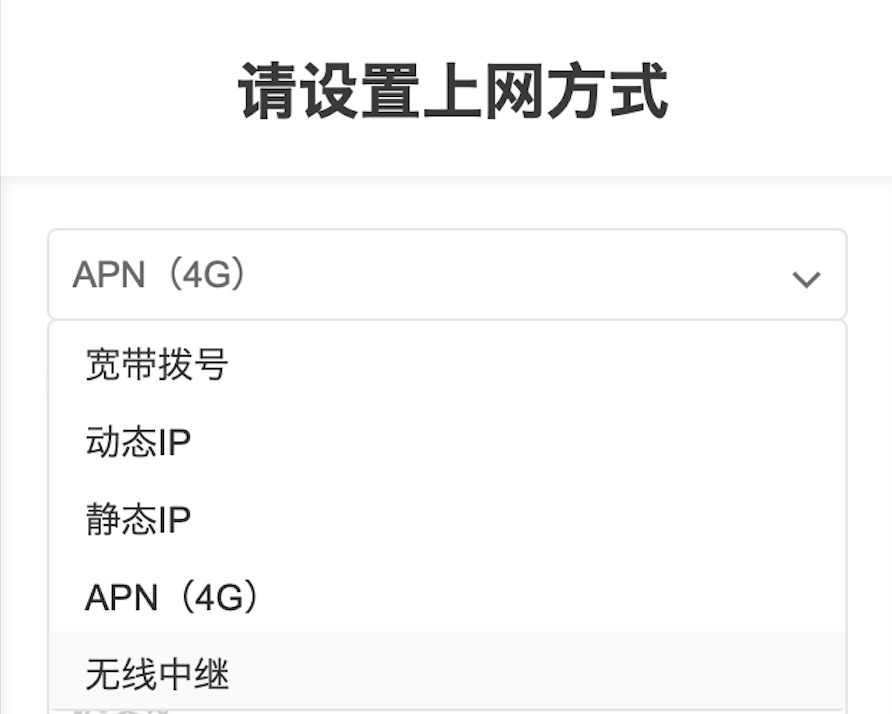Select APN（4G） in the list
This screenshot has height=714, width=892.
click(173, 598)
